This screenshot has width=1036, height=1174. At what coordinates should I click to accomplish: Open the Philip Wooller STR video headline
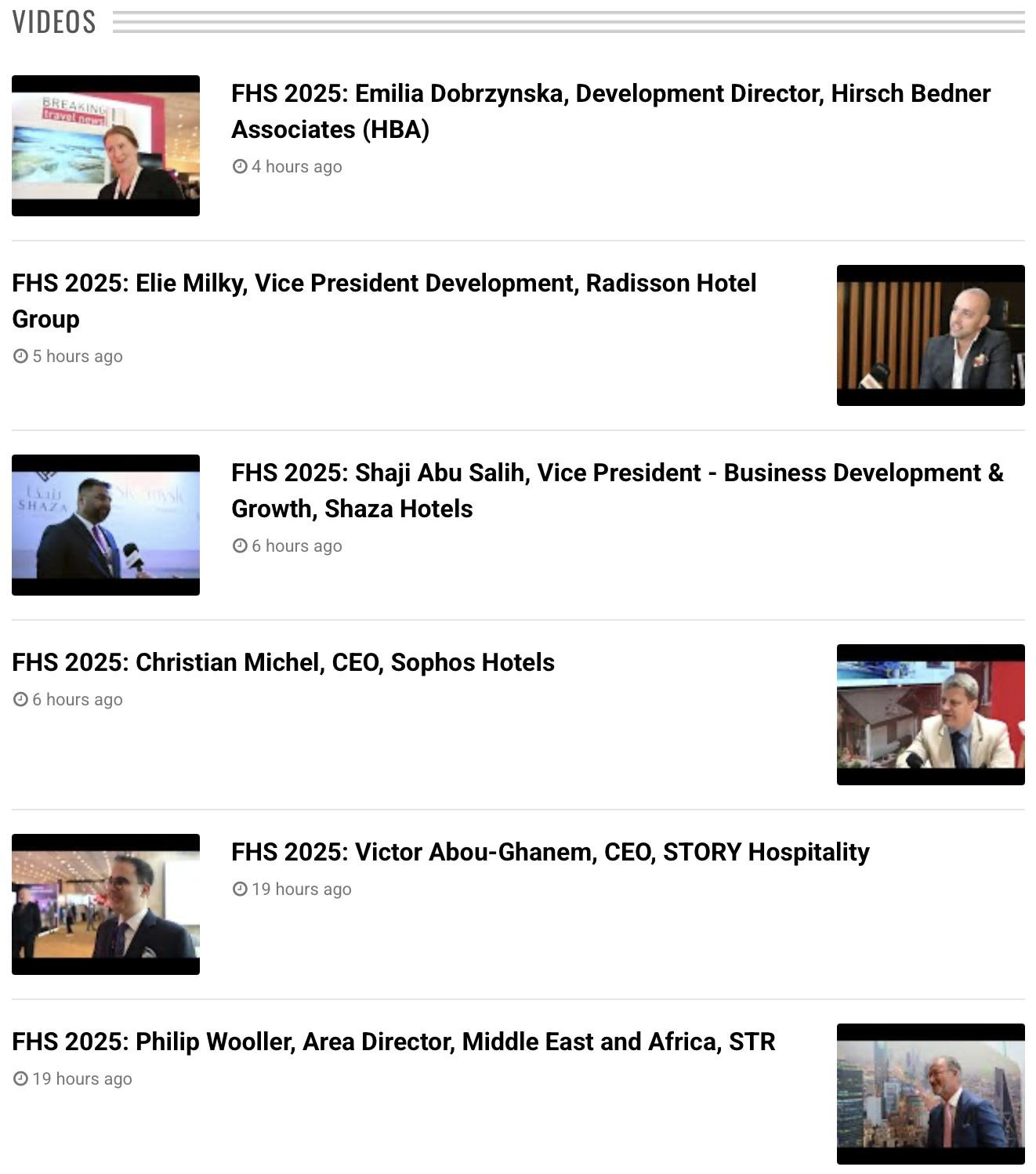(x=393, y=1042)
